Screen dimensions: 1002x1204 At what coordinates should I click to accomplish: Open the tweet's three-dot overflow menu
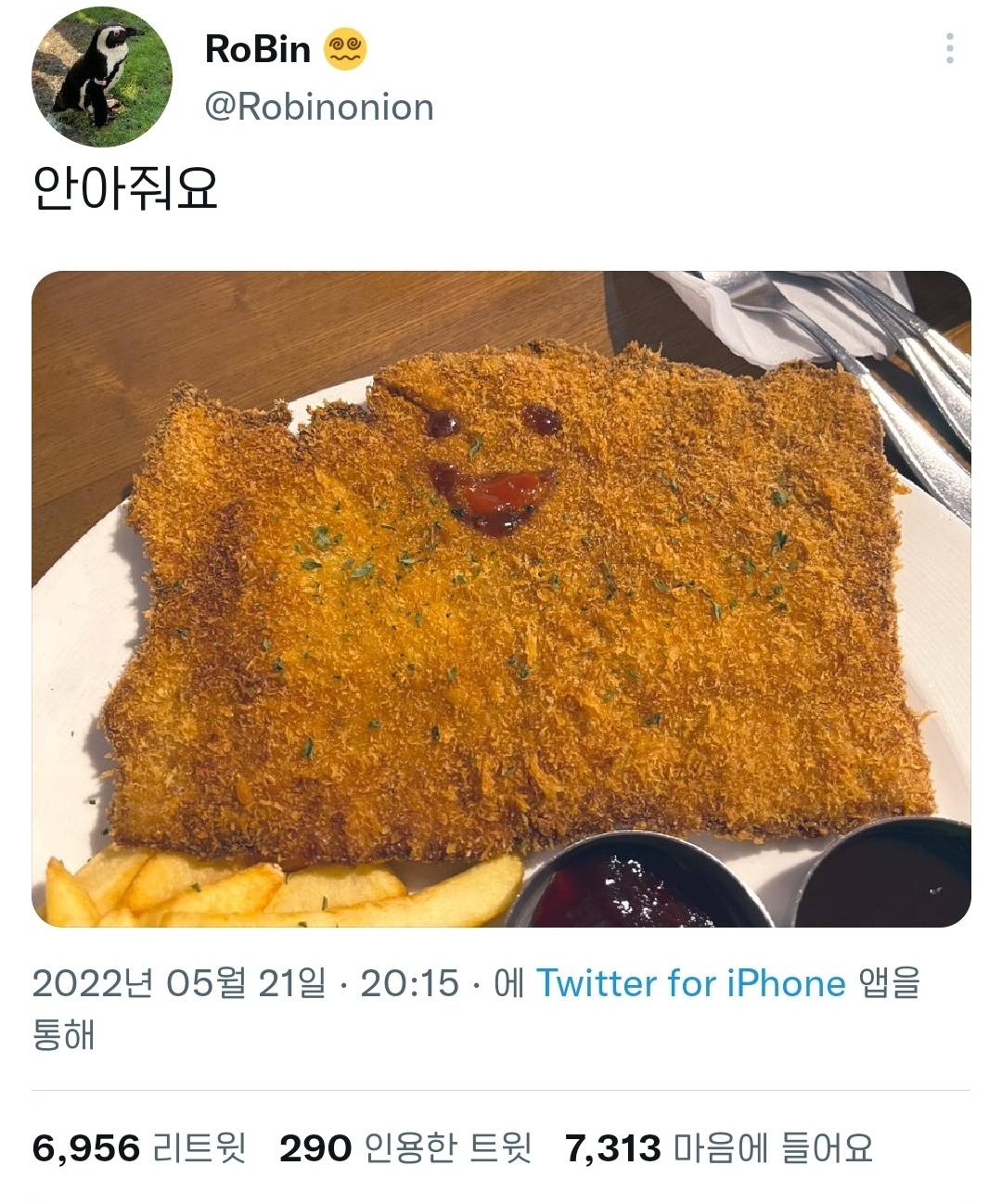(x=949, y=48)
